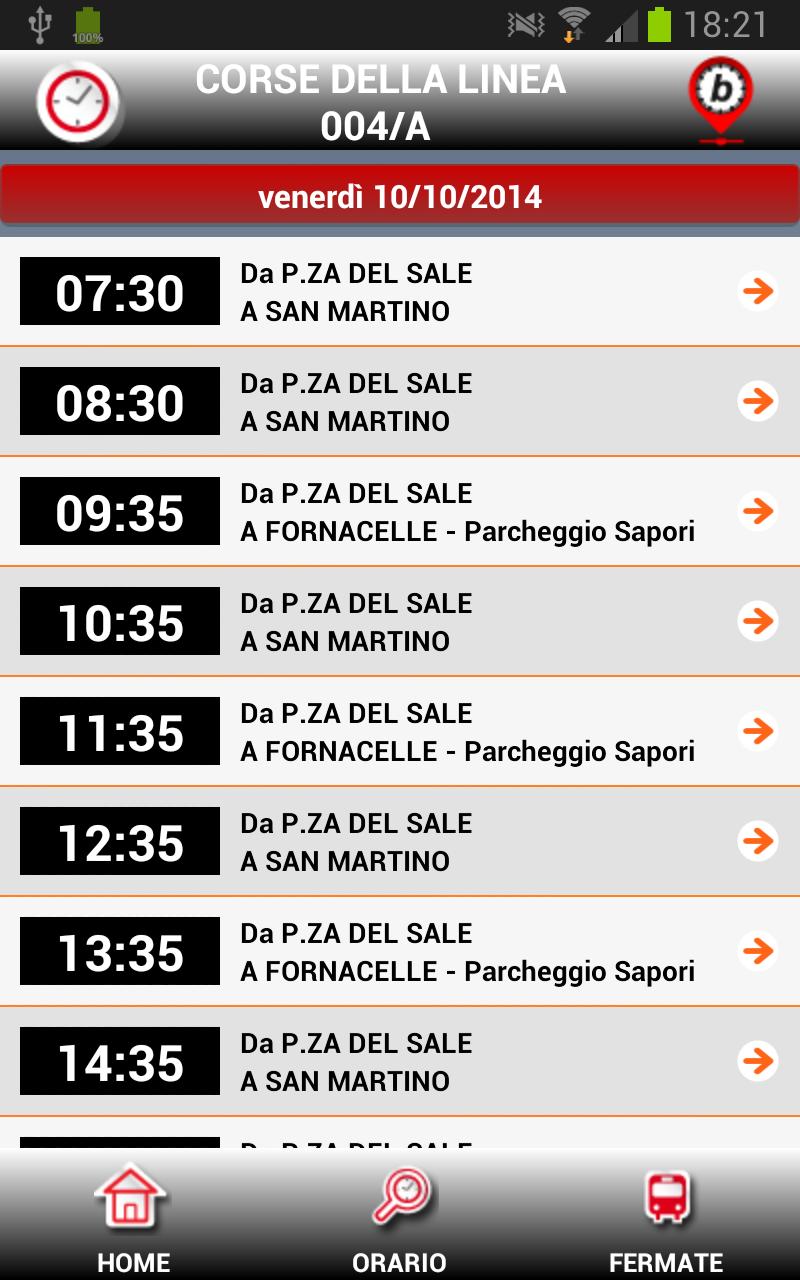
Task: View the 08:30 ride details
Action: [x=400, y=402]
